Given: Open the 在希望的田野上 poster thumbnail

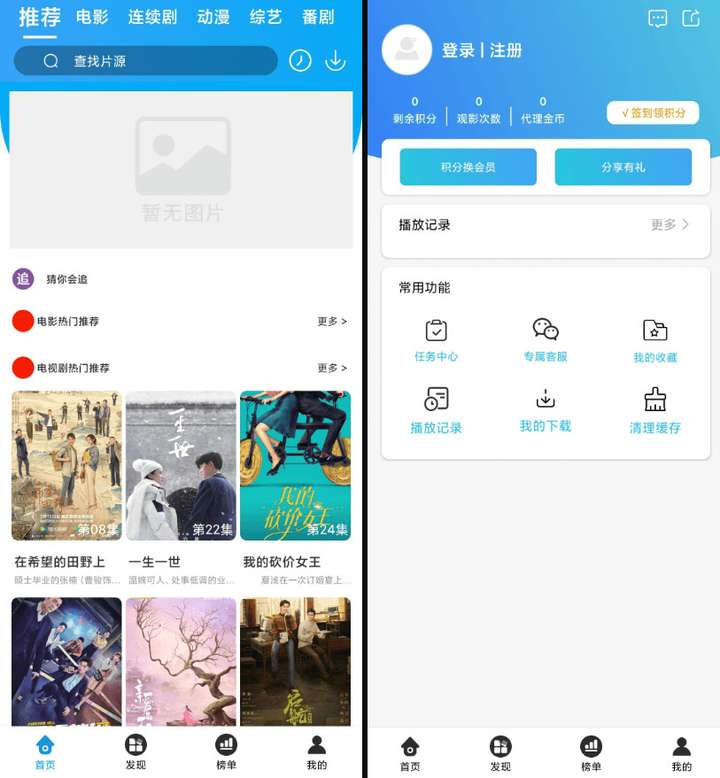Looking at the screenshot, I should [63, 464].
